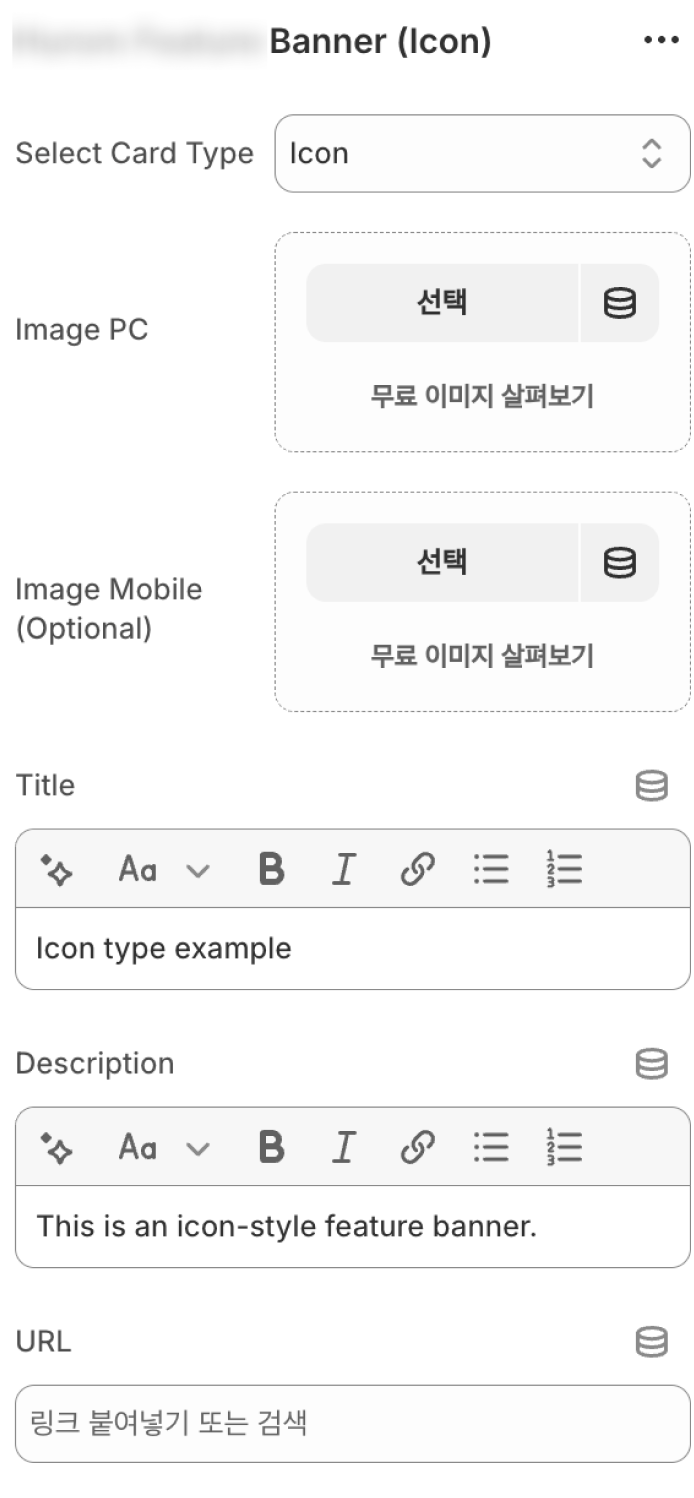Add bulleted list in Description editor
Viewport: 694px width, 1498px height.
[x=491, y=1148]
